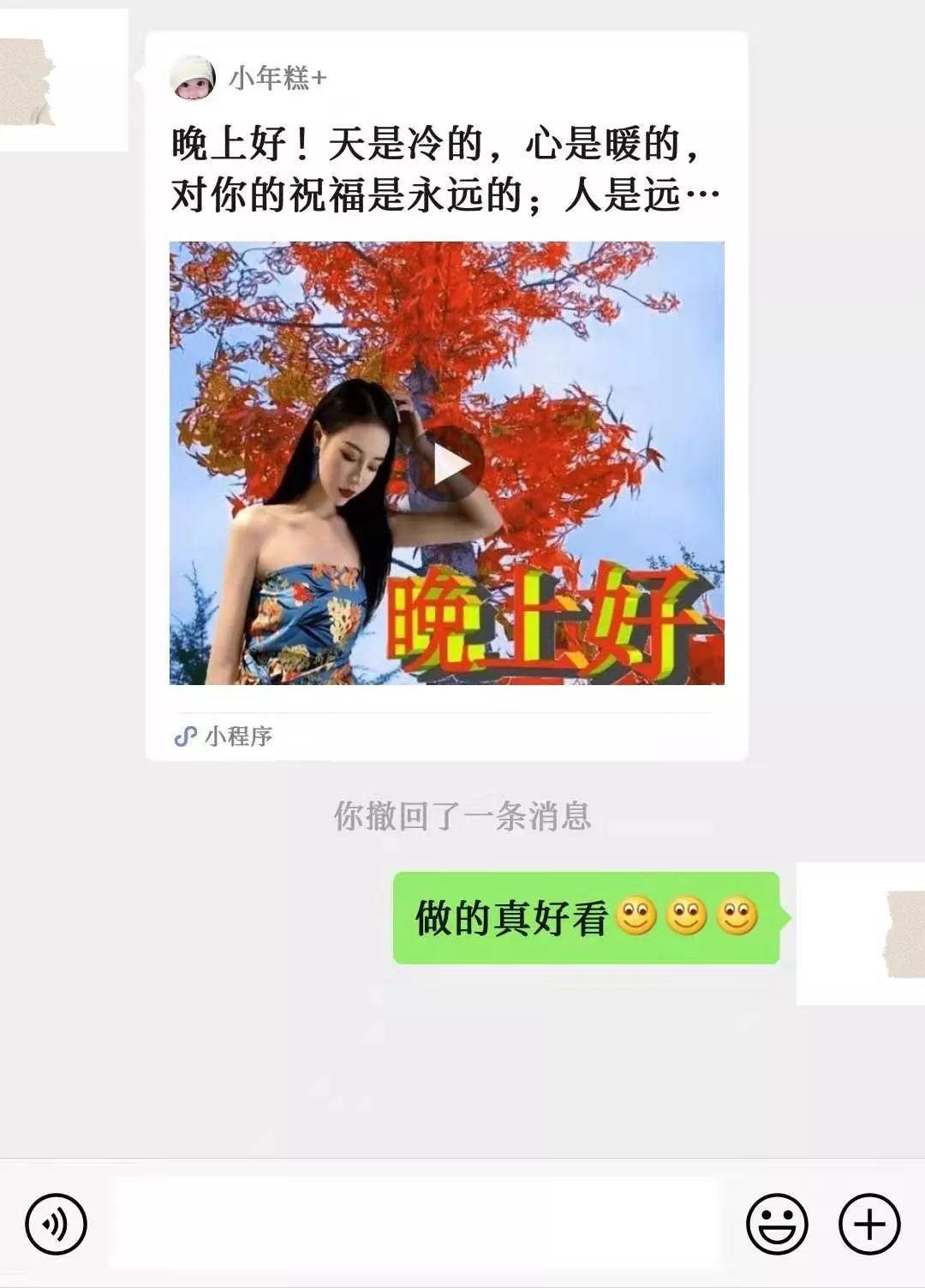Tap the message text input field
The width and height of the screenshot is (925, 1288).
415,1223
